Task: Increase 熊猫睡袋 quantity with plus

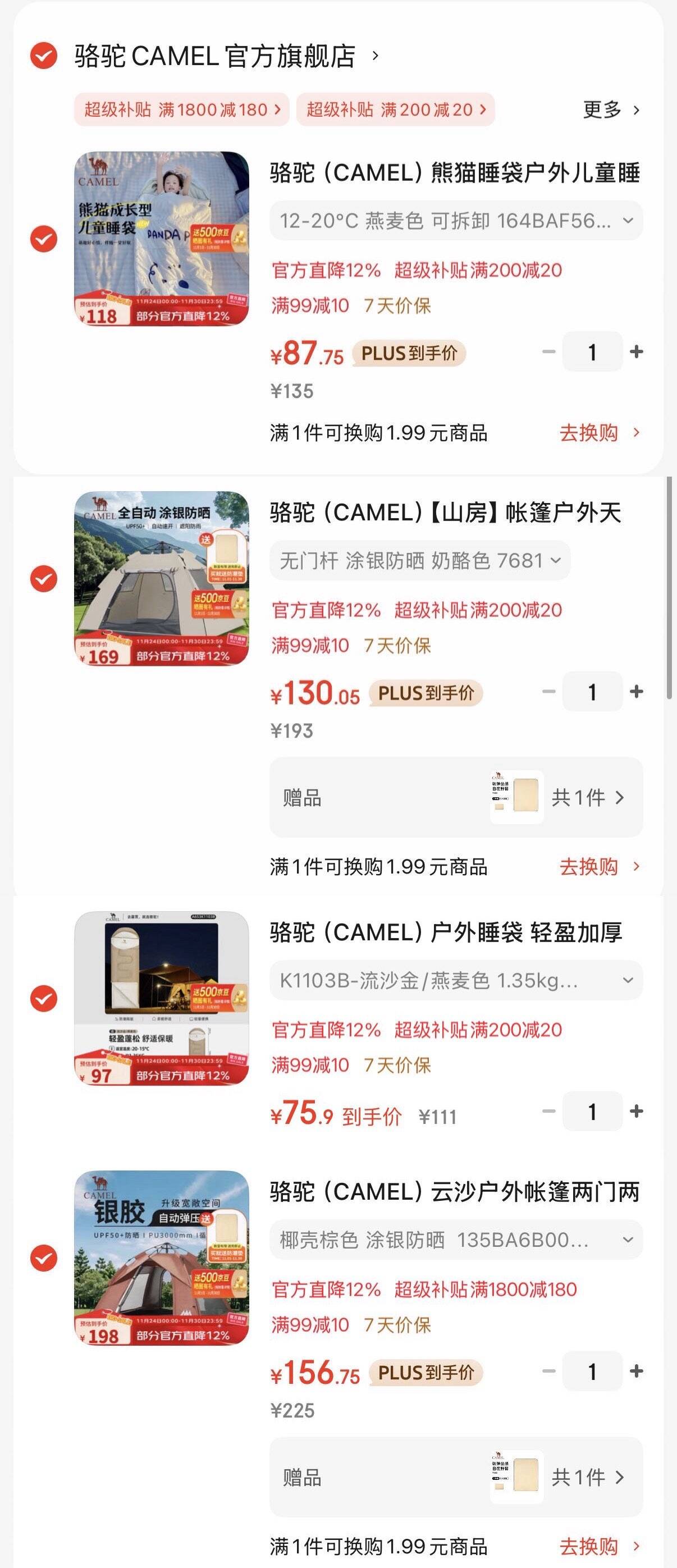Action: (x=636, y=352)
